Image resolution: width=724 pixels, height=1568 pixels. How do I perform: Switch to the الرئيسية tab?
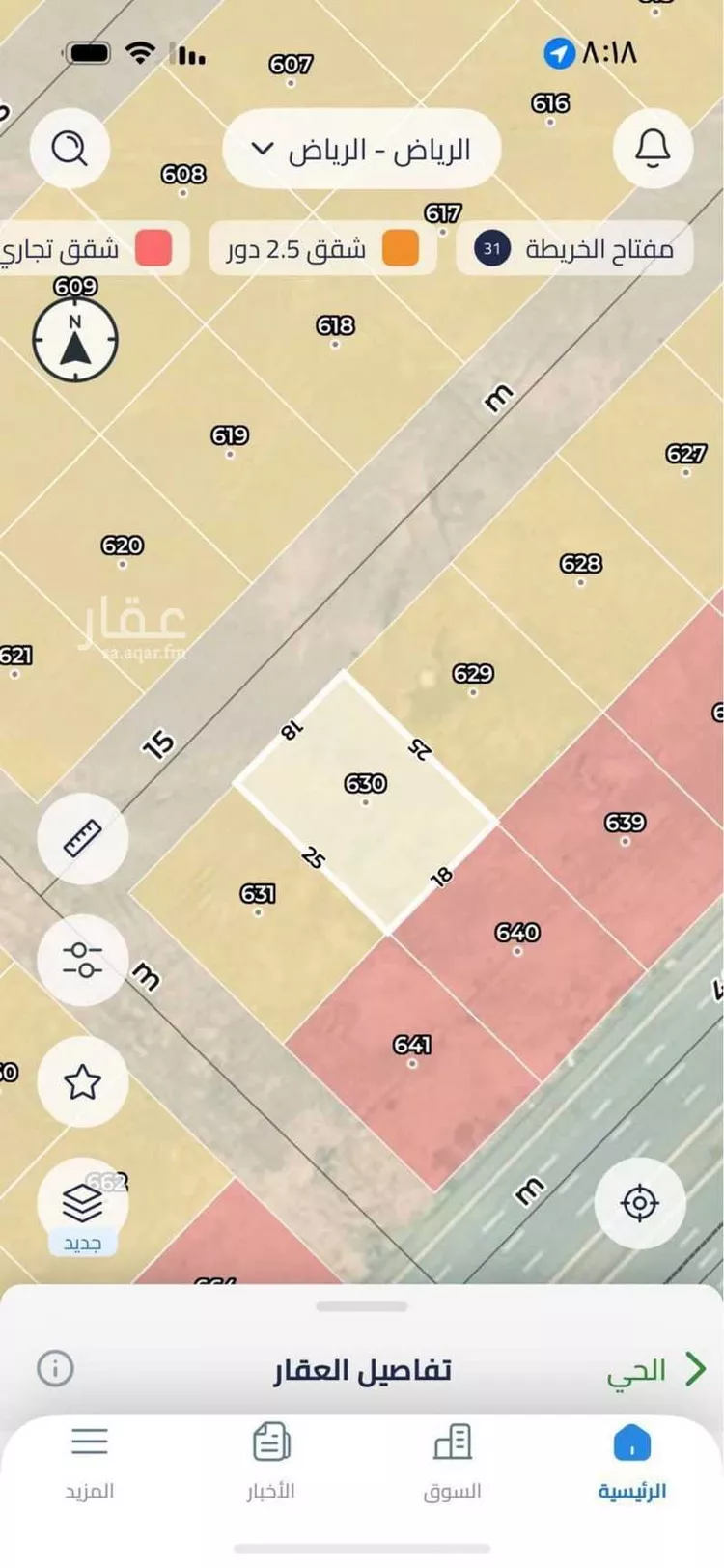[x=632, y=1464]
